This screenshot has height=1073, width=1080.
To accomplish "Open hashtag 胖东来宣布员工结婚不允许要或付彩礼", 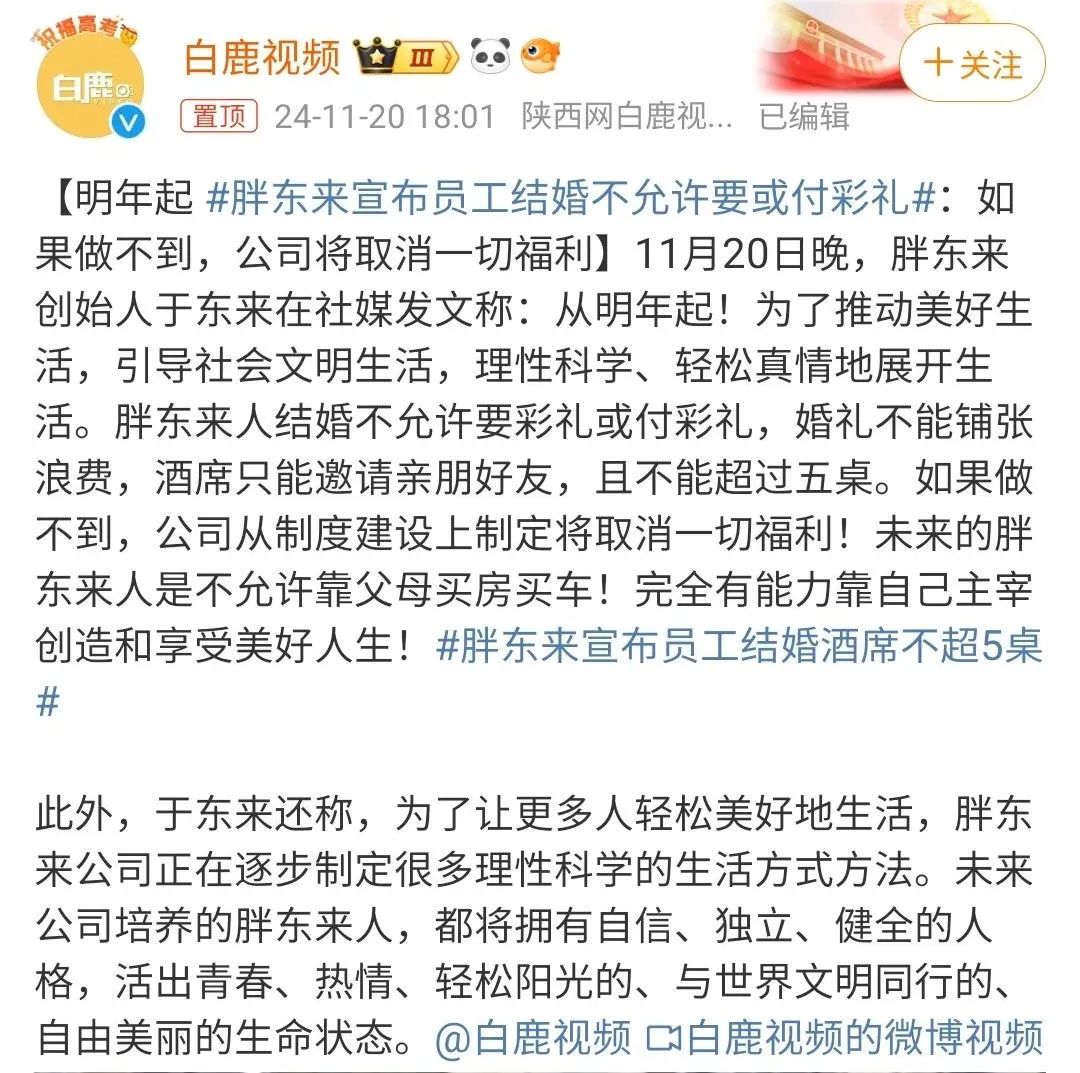I will click(570, 198).
